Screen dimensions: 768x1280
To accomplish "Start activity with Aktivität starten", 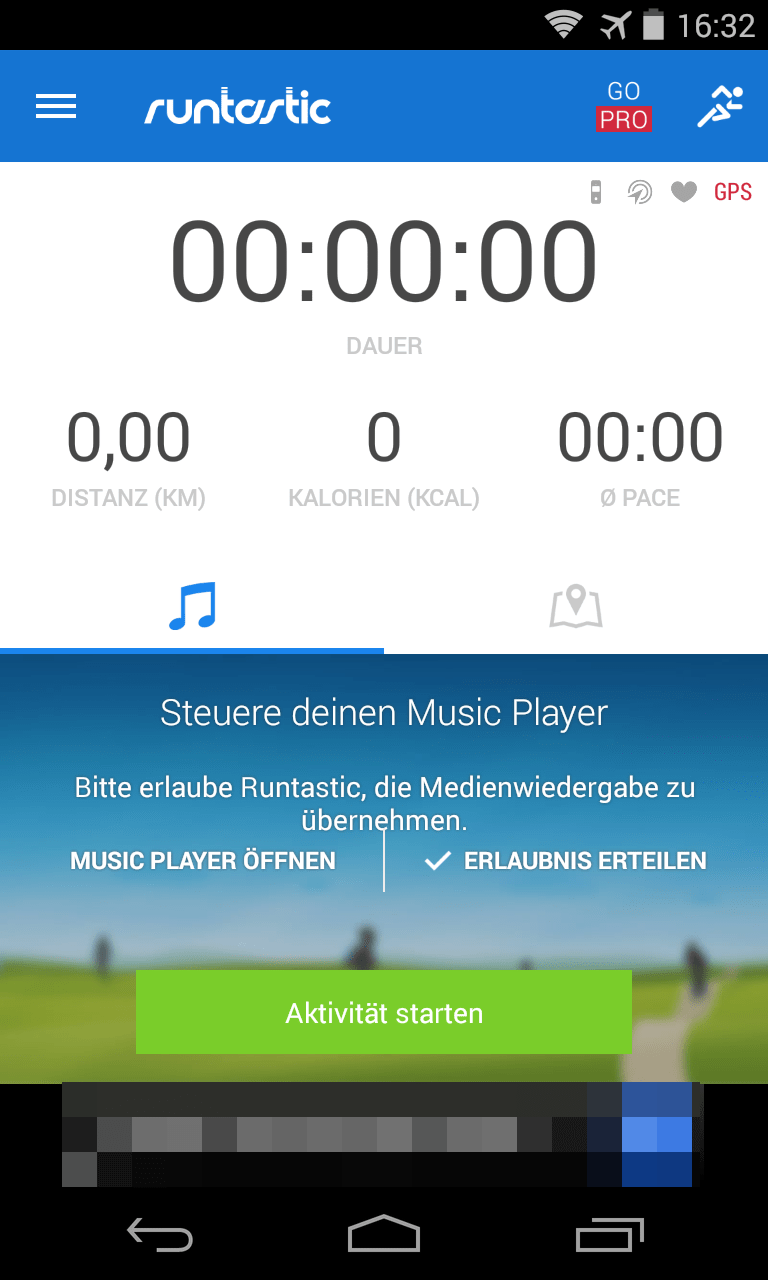I will coord(384,1012).
